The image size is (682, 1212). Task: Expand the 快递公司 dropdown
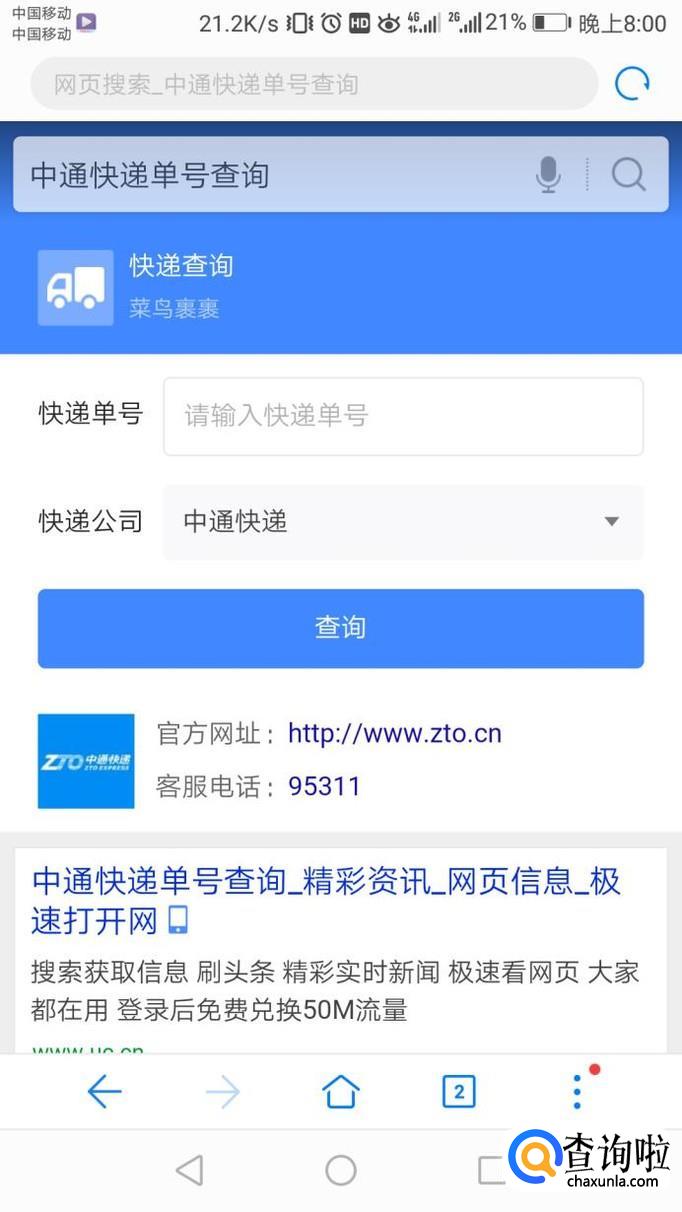[x=403, y=521]
